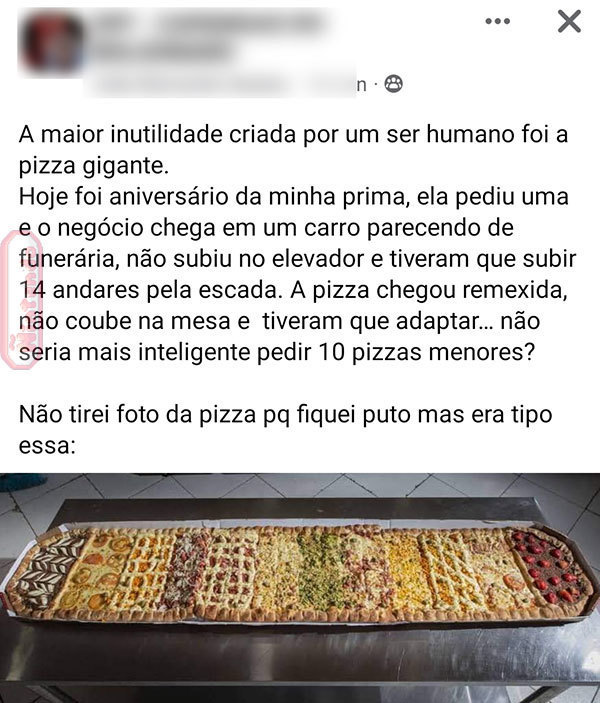
Task: Open the three-dot post options menu
Action: tap(497, 21)
